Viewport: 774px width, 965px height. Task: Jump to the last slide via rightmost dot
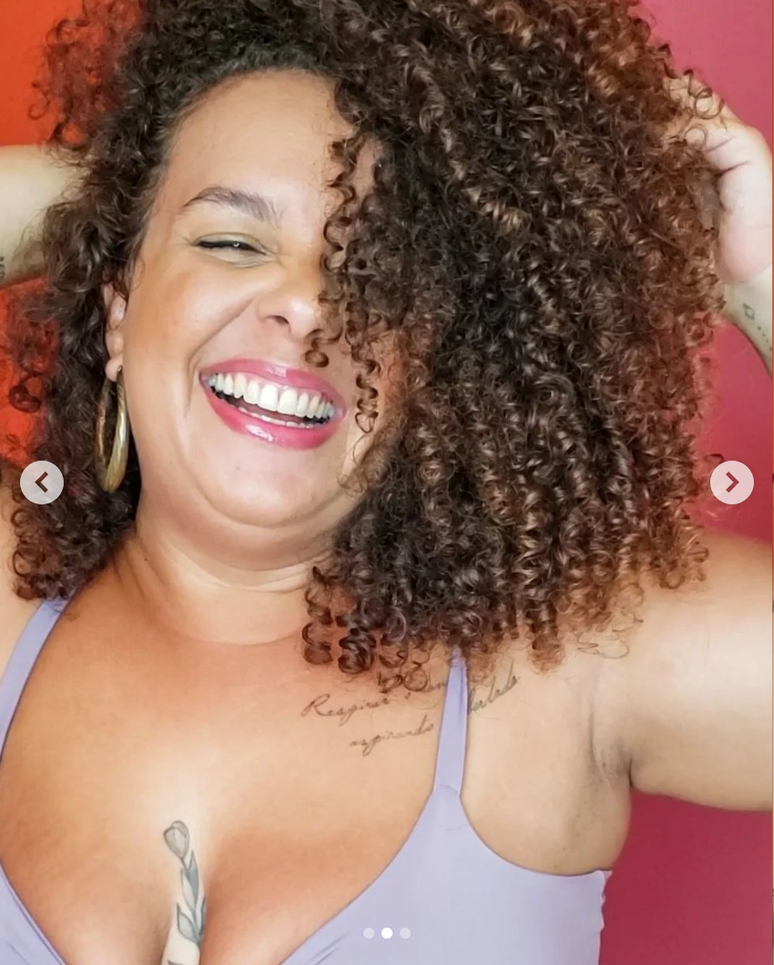pyautogui.click(x=406, y=932)
